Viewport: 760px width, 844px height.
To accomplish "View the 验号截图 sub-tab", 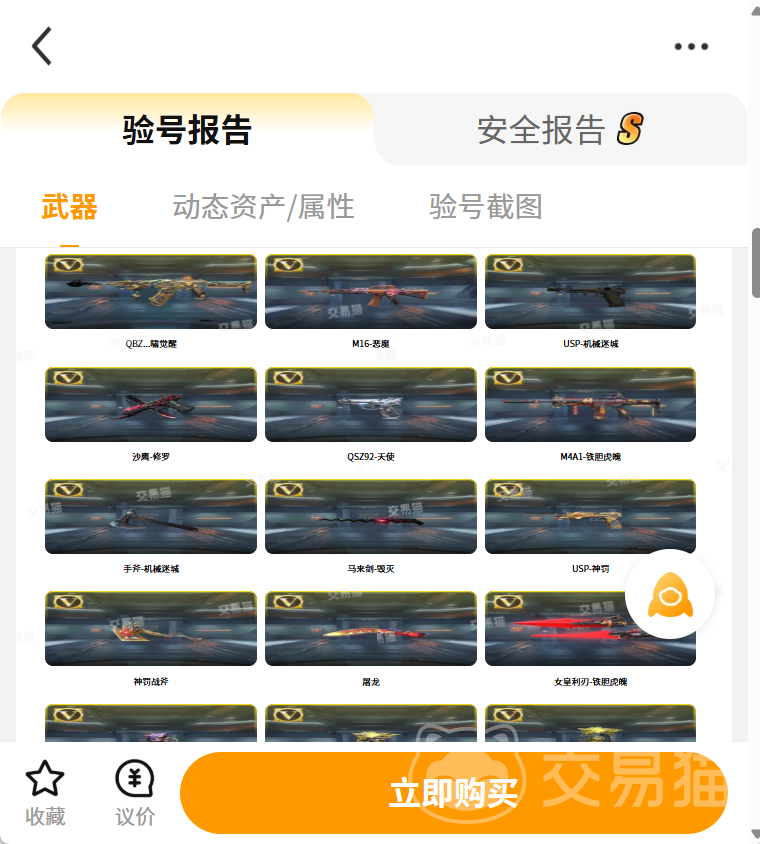I will tap(485, 207).
